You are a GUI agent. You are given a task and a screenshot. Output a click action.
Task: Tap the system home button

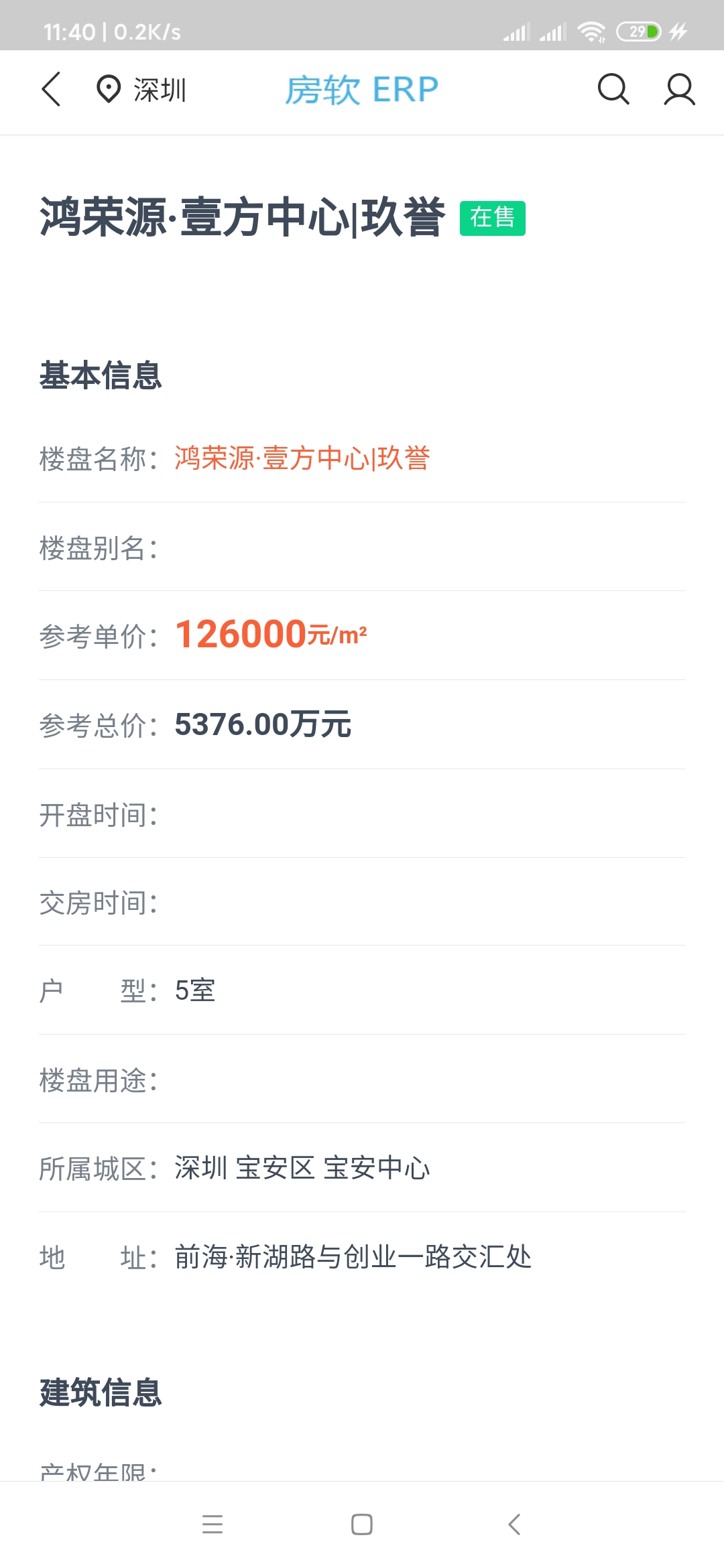[x=362, y=1524]
